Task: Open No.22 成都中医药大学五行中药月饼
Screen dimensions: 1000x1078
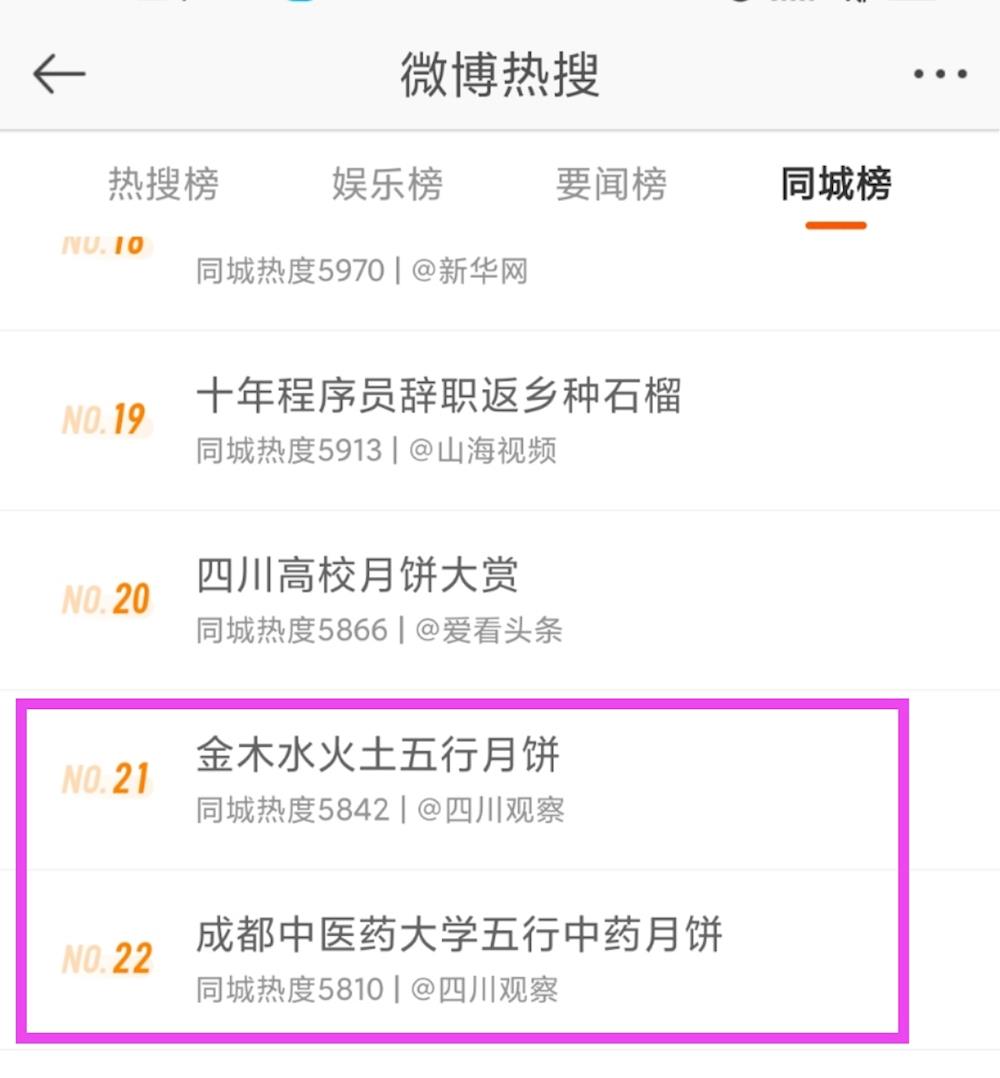Action: click(x=460, y=958)
